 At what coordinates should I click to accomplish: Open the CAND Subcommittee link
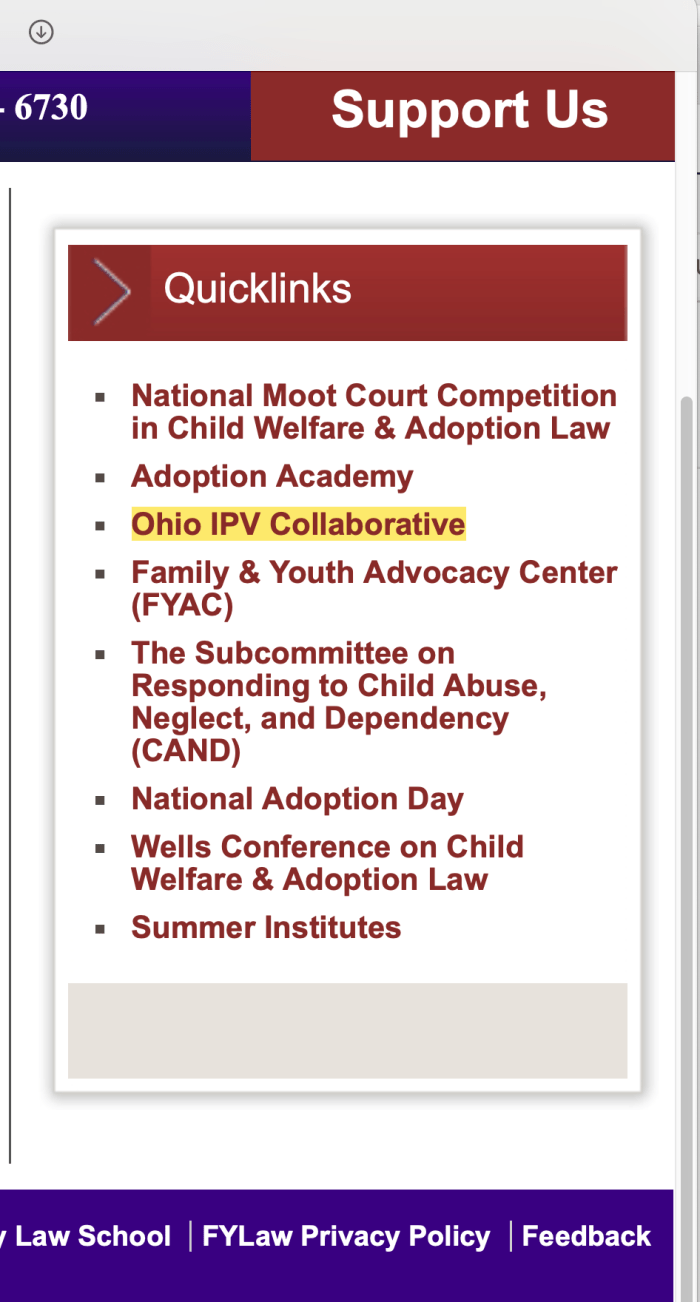coord(338,701)
